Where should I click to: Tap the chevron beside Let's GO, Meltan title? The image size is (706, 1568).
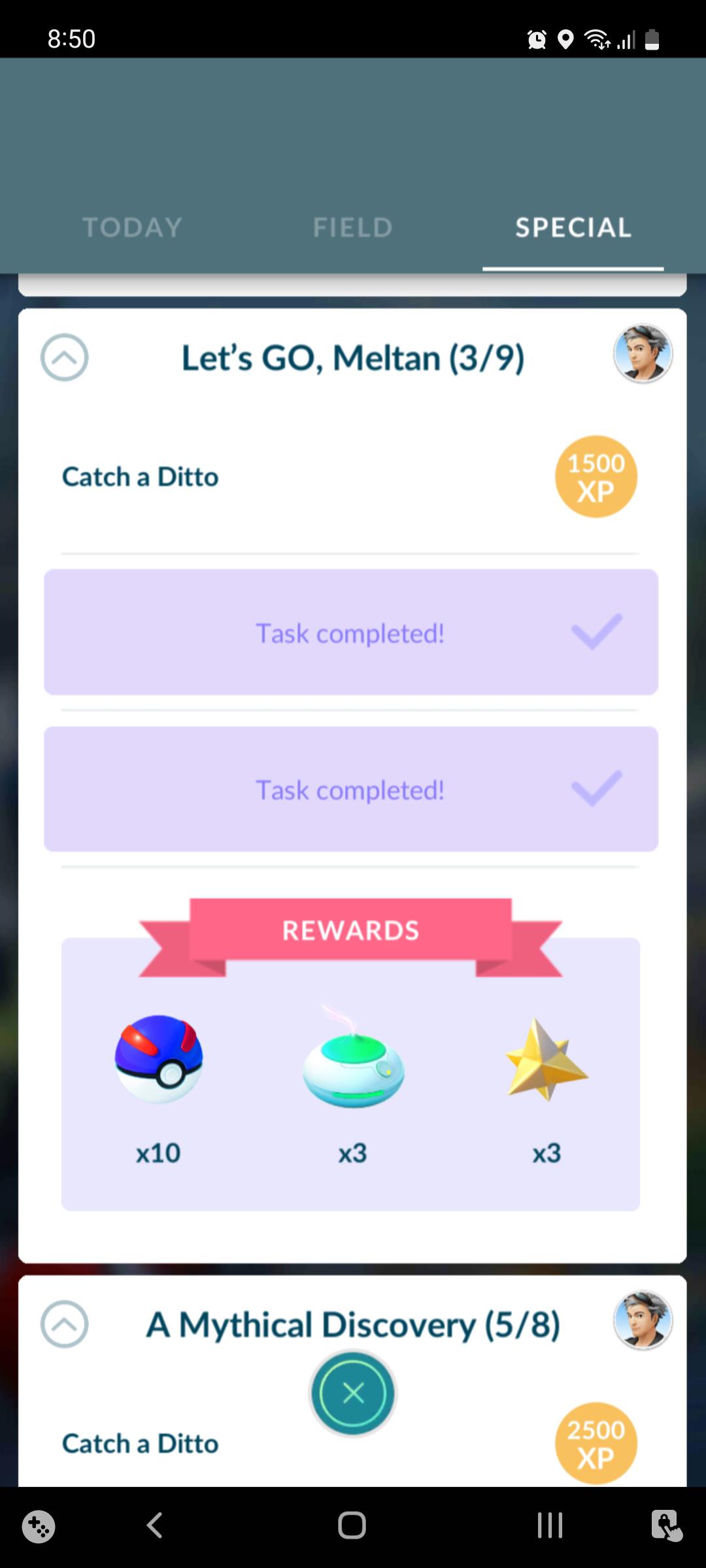65,358
